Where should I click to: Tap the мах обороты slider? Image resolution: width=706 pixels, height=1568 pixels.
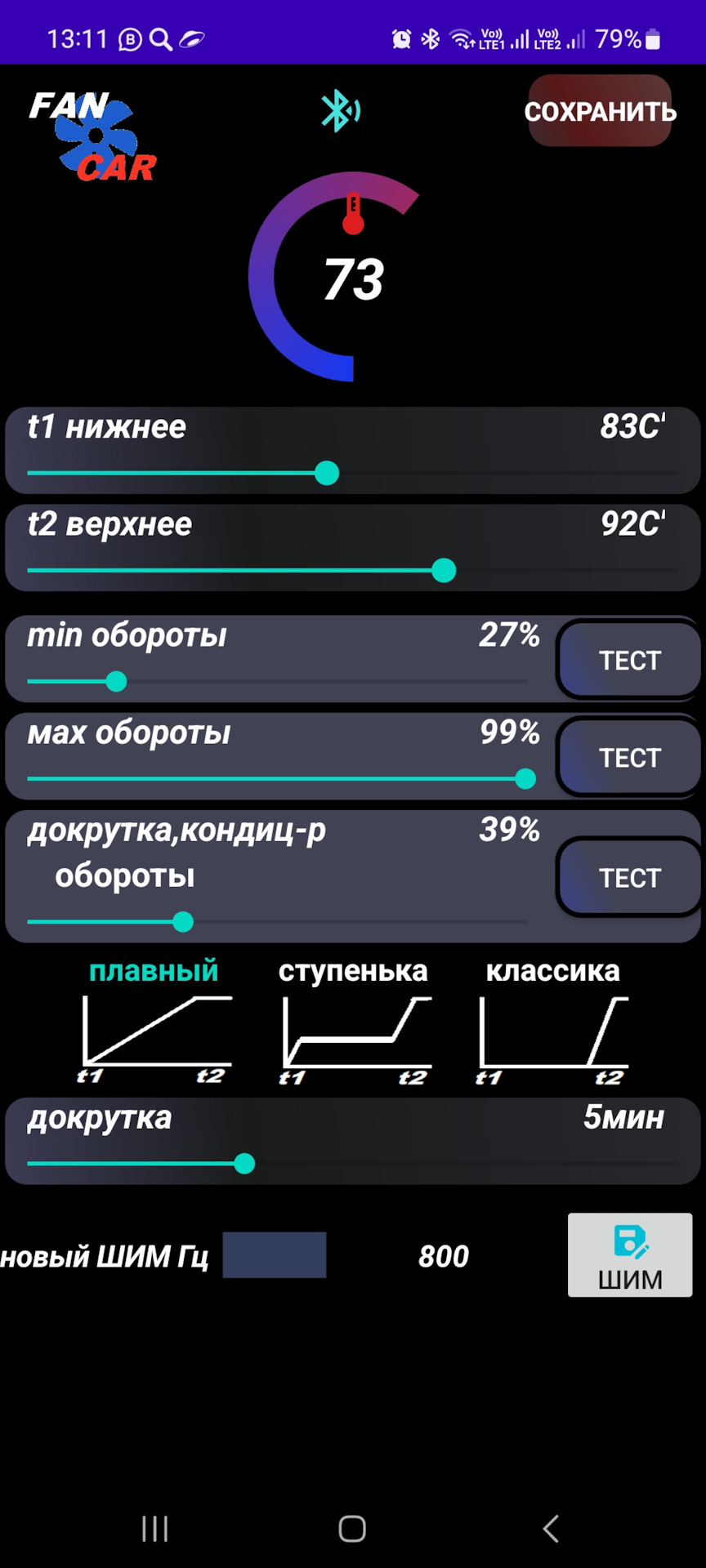coord(525,779)
